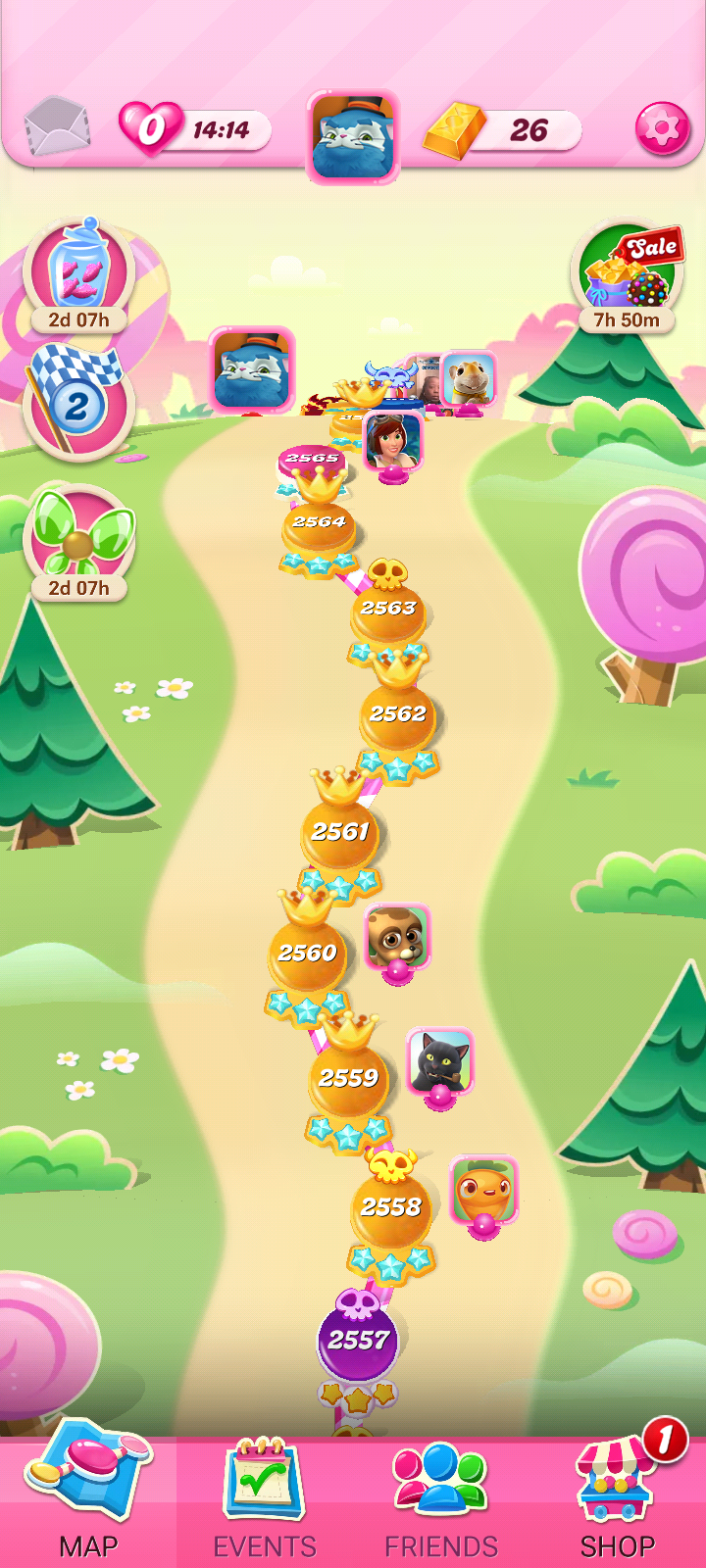Open level 2564
706x1568 pixels.
319,522
